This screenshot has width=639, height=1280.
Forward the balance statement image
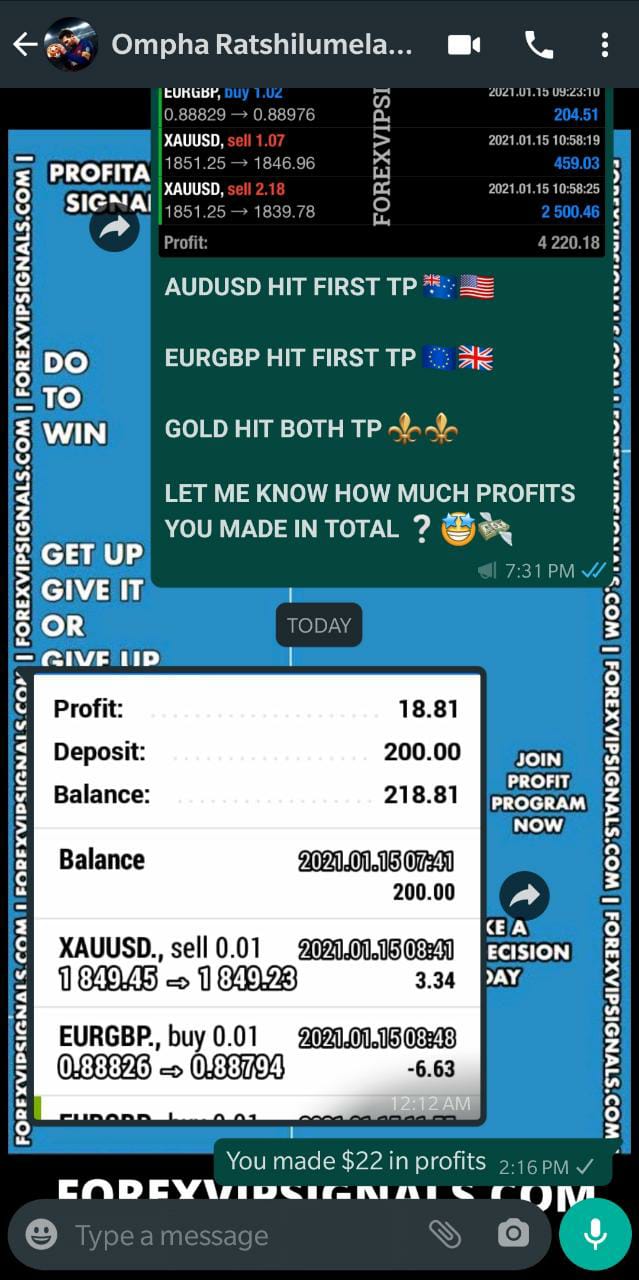tap(524, 896)
